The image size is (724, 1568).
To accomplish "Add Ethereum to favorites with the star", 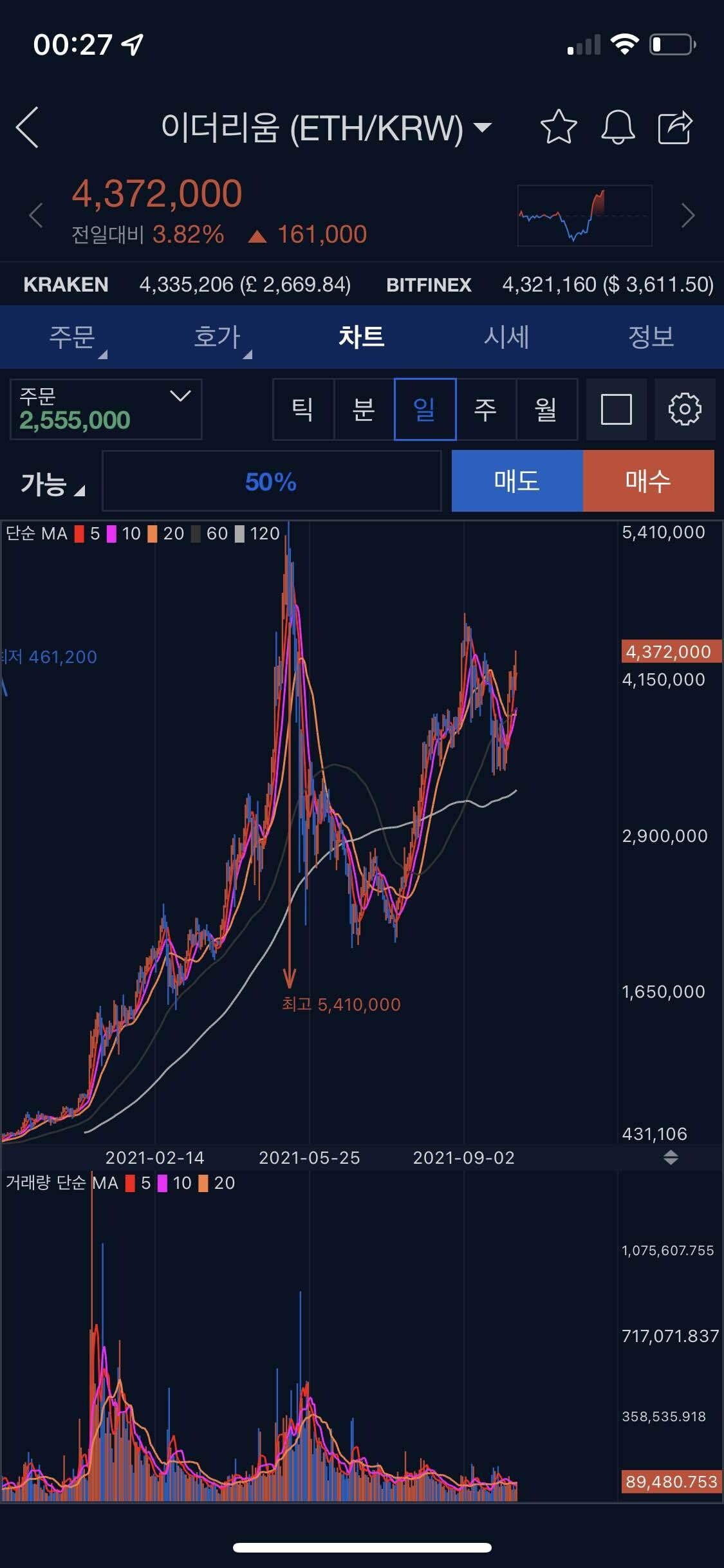I will click(x=558, y=127).
